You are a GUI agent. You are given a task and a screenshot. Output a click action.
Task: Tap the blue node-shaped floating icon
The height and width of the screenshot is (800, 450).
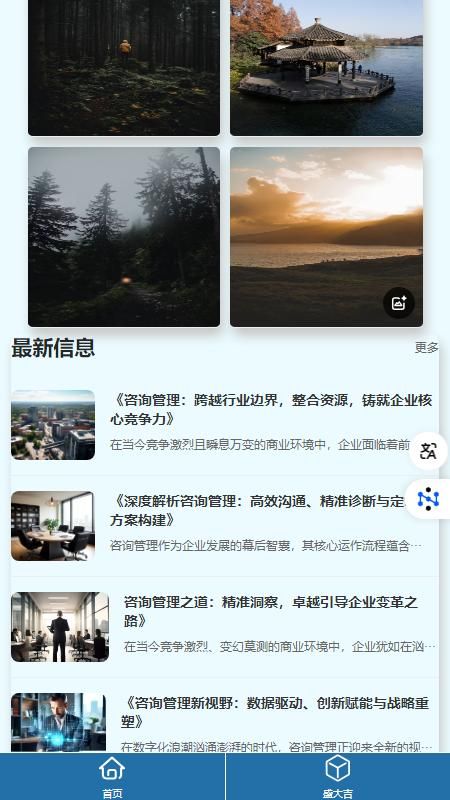428,499
